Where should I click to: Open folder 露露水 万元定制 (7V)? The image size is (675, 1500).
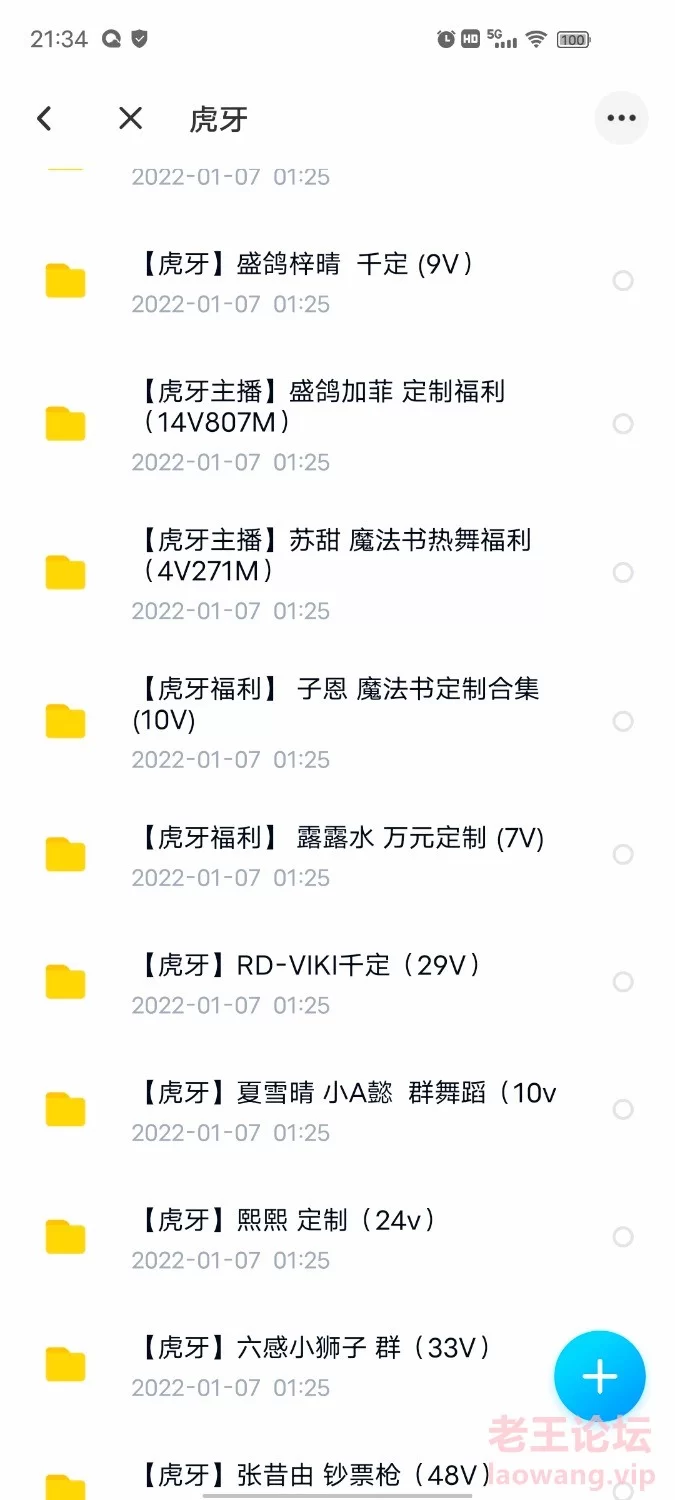pyautogui.click(x=337, y=855)
